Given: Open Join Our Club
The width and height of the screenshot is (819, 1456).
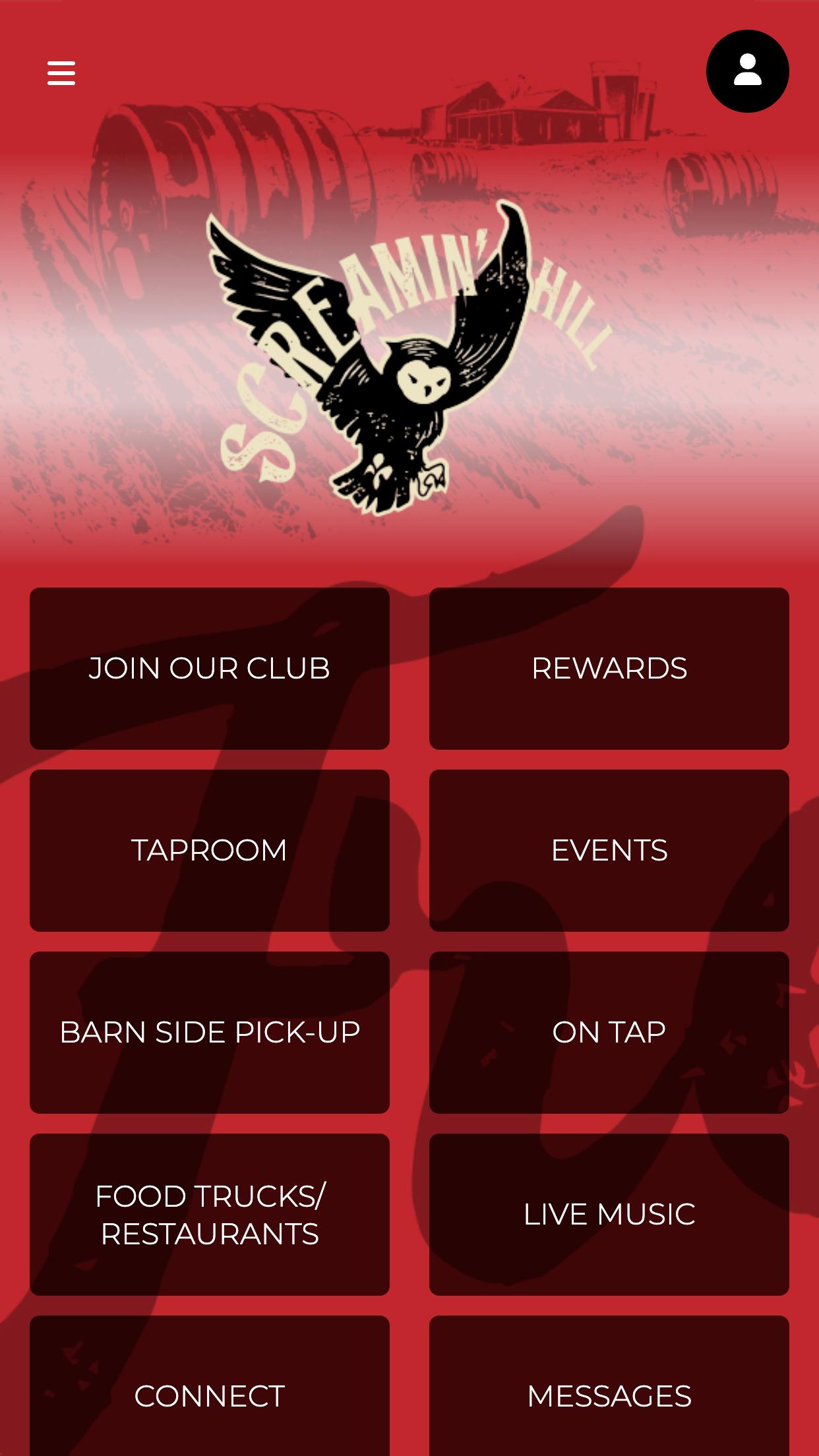Looking at the screenshot, I should 210,668.
